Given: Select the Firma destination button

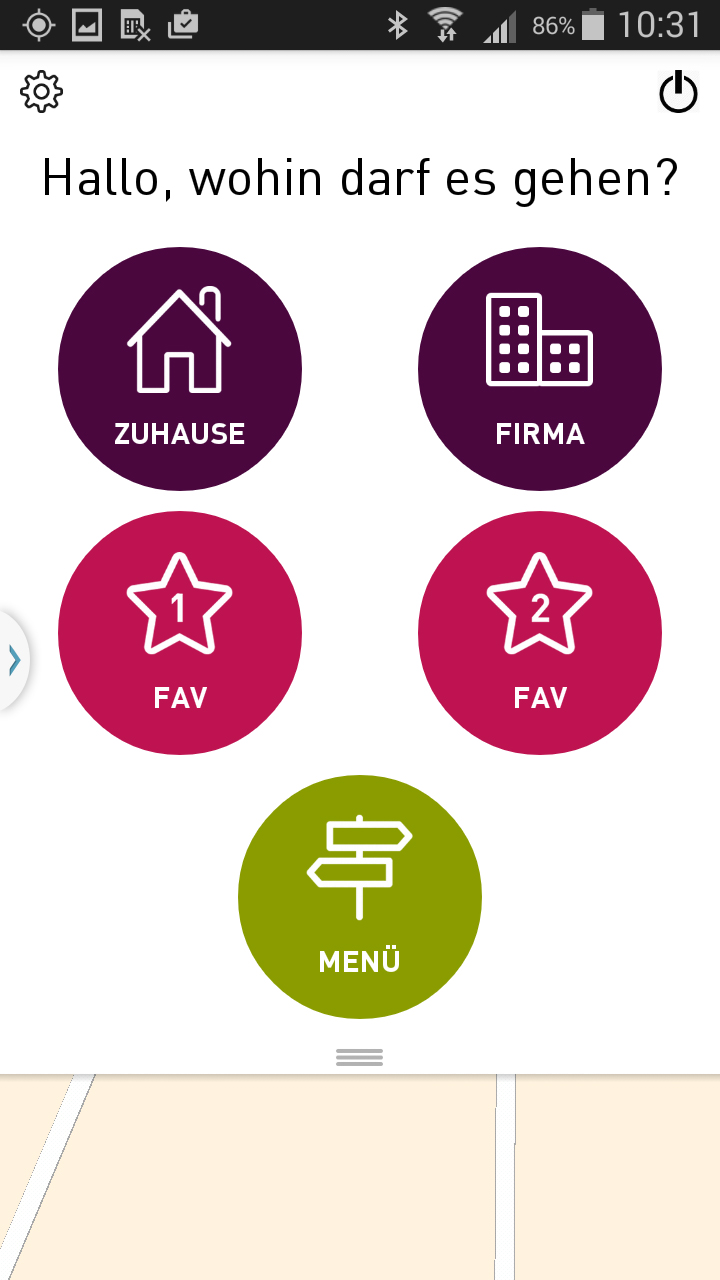Looking at the screenshot, I should click(540, 369).
